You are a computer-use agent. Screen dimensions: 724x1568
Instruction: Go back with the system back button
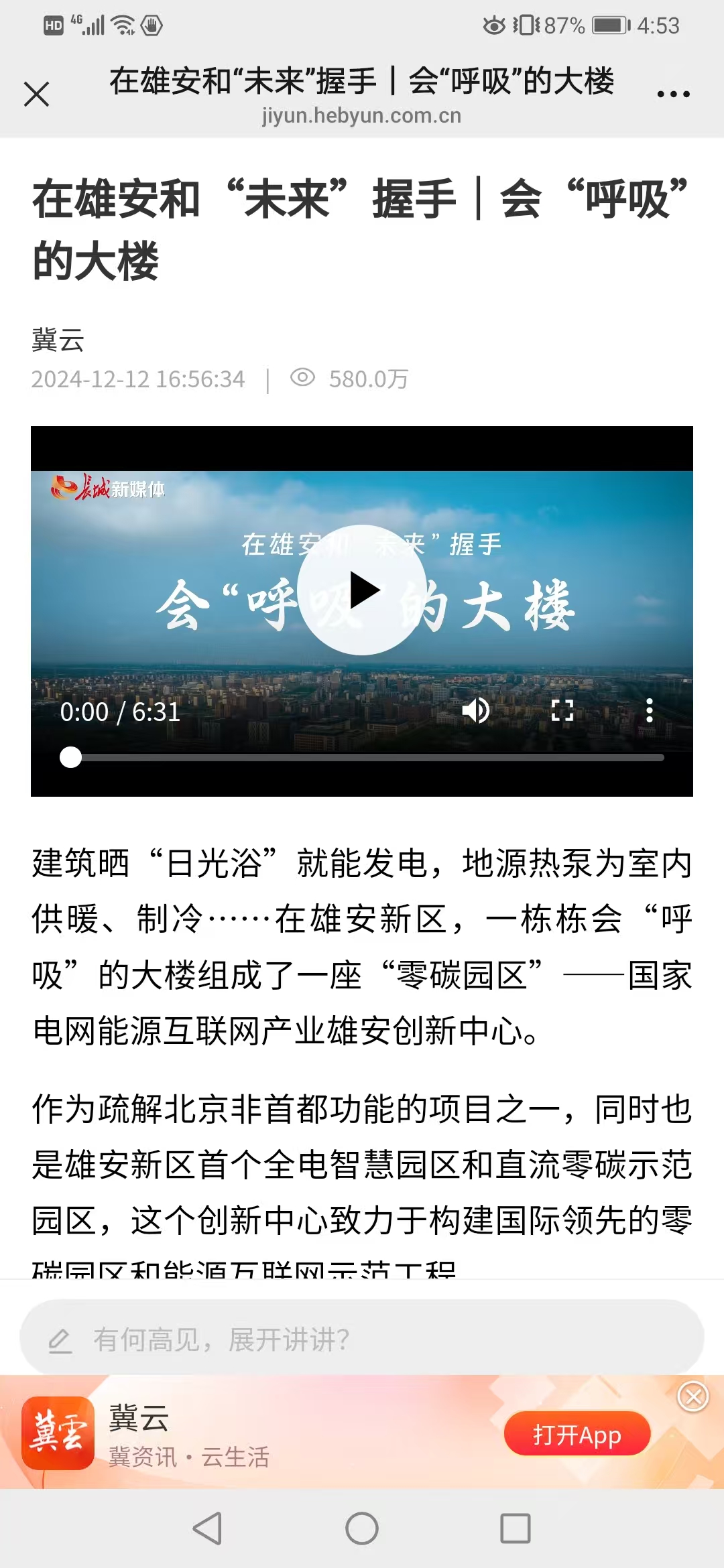[x=207, y=1528]
